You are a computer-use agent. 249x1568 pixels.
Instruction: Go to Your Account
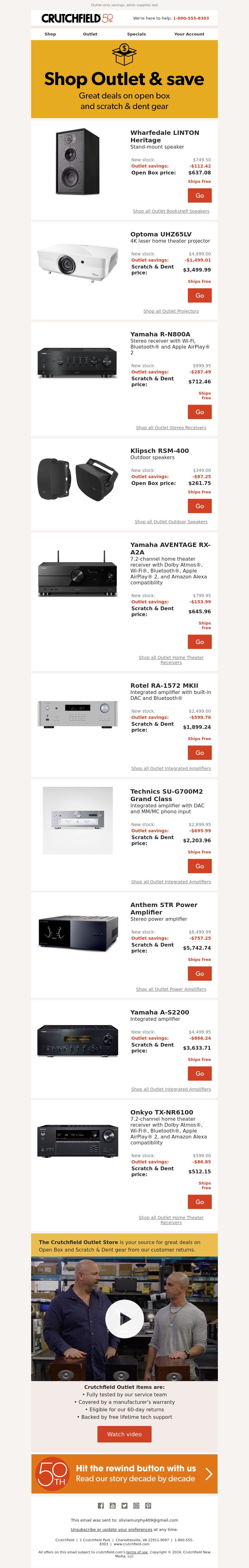[189, 34]
